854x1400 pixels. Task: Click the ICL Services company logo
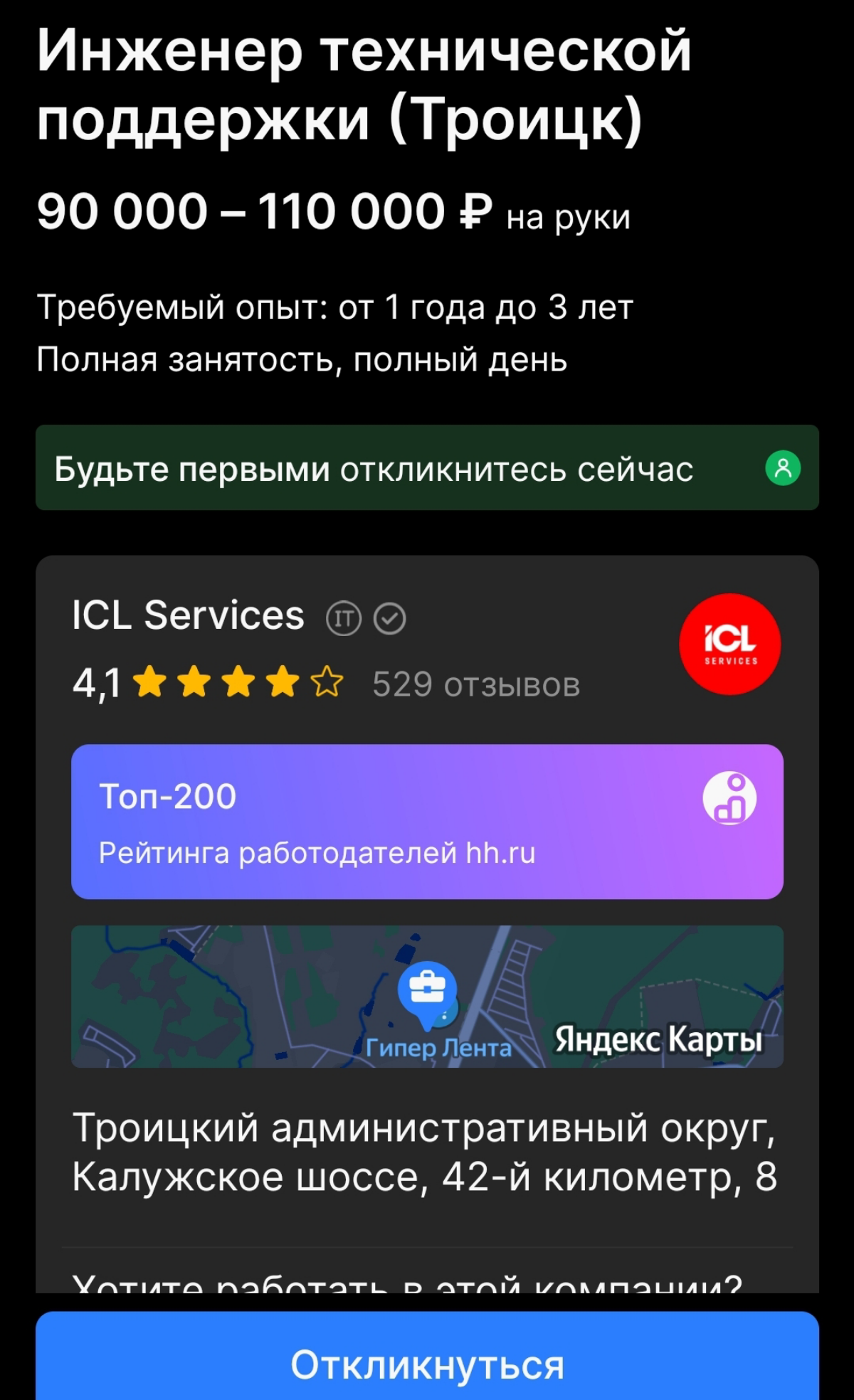(729, 642)
